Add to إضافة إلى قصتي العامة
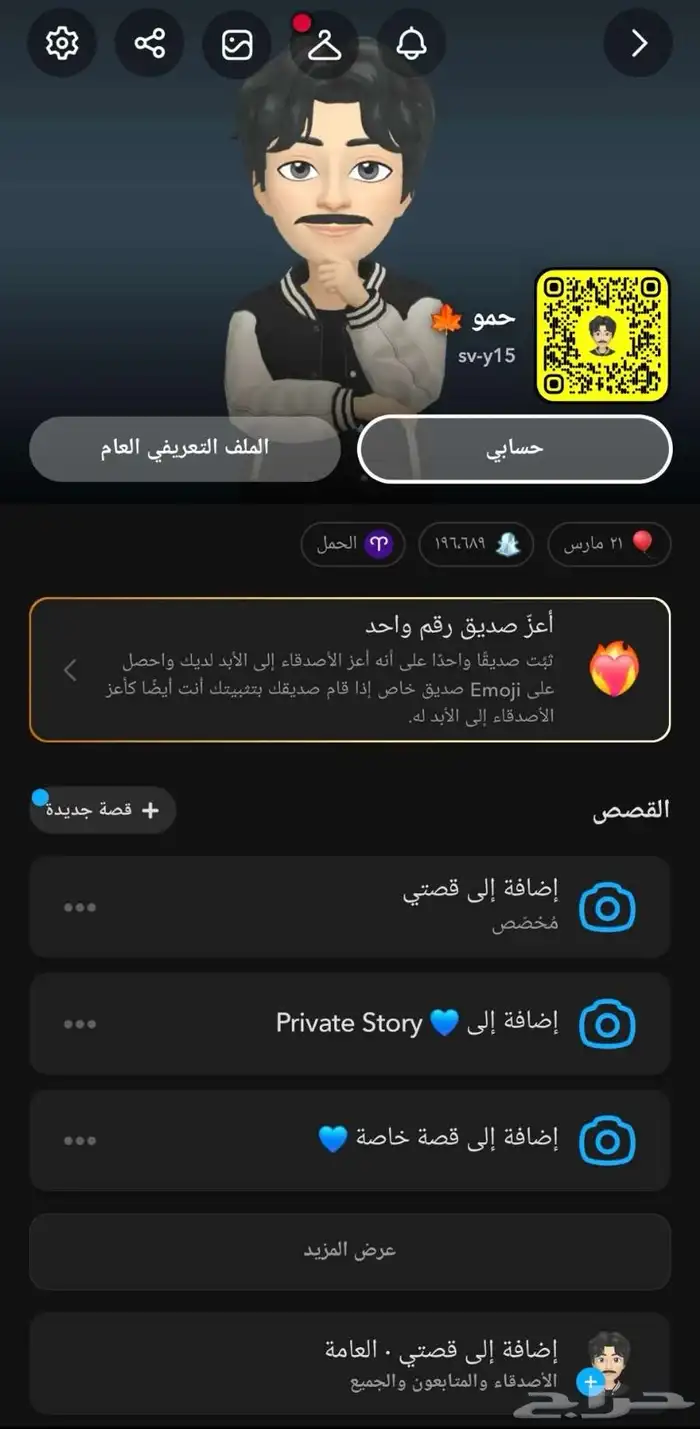Viewport: 700px width, 1429px height. pyautogui.click(x=400, y=1362)
